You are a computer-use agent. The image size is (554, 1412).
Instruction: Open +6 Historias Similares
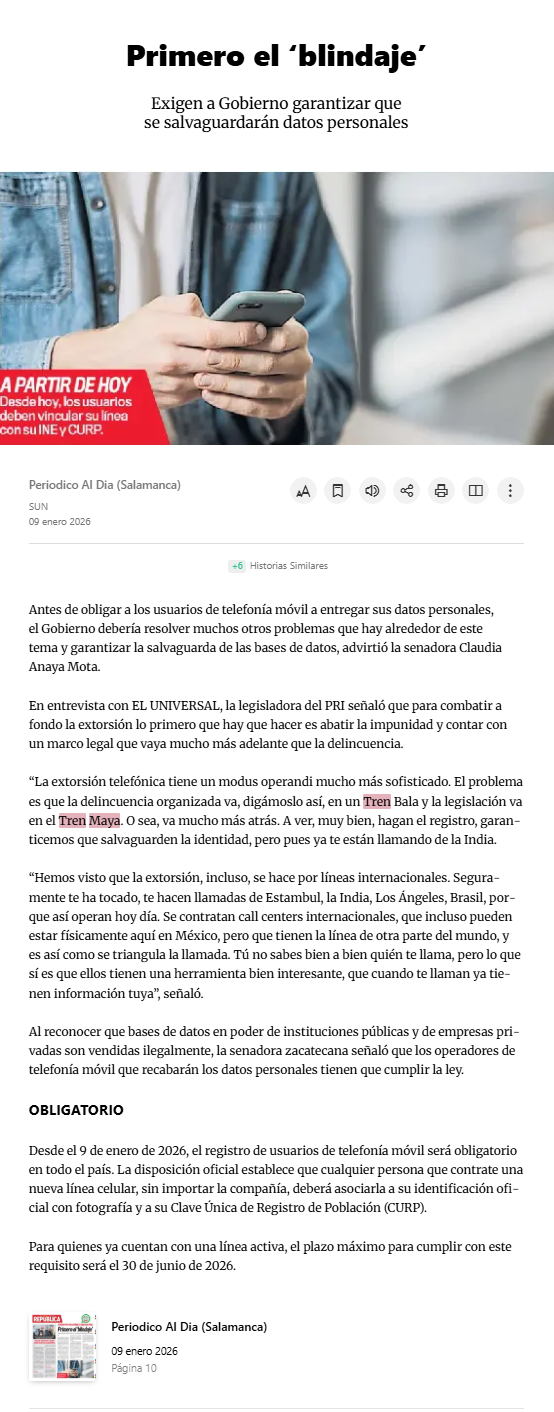[277, 566]
